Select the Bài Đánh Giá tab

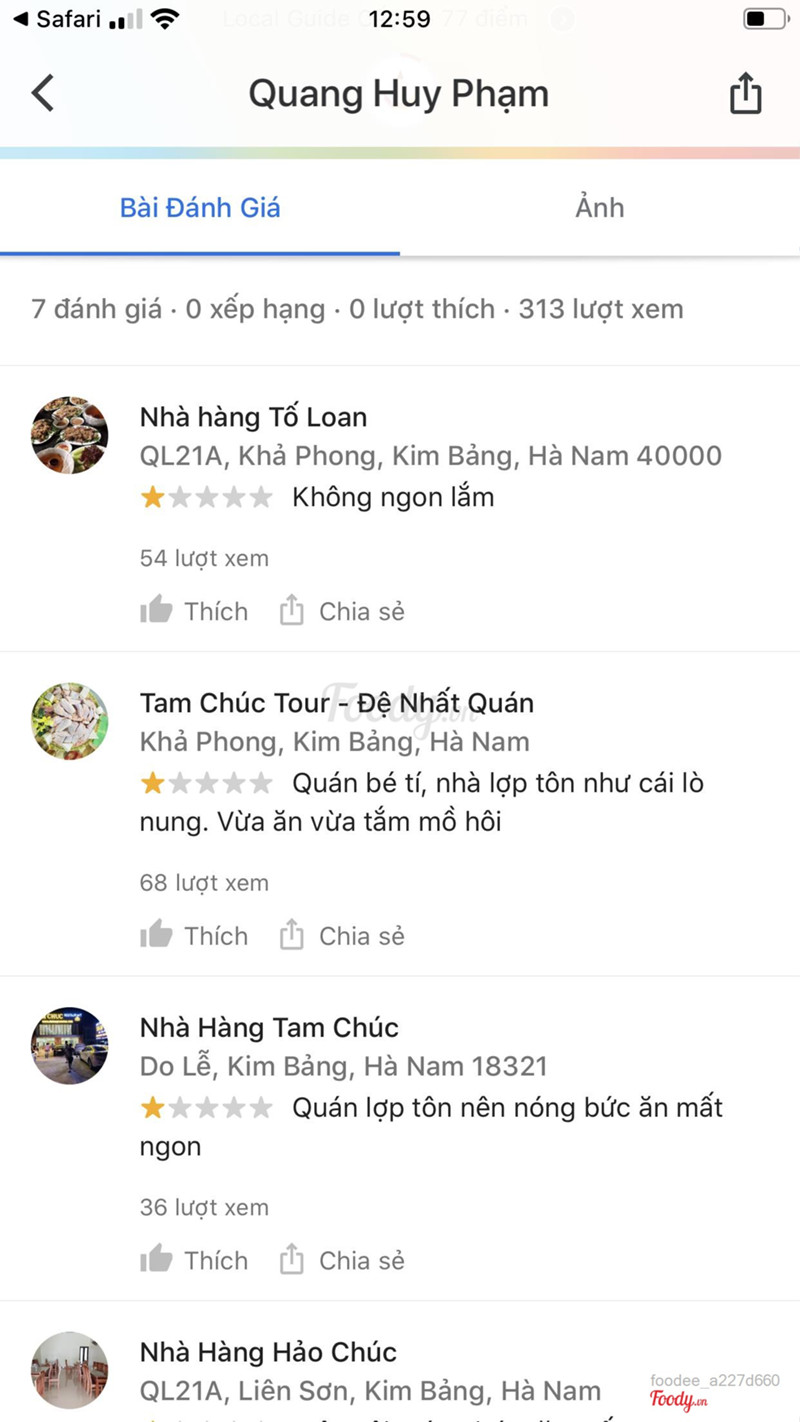(200, 208)
